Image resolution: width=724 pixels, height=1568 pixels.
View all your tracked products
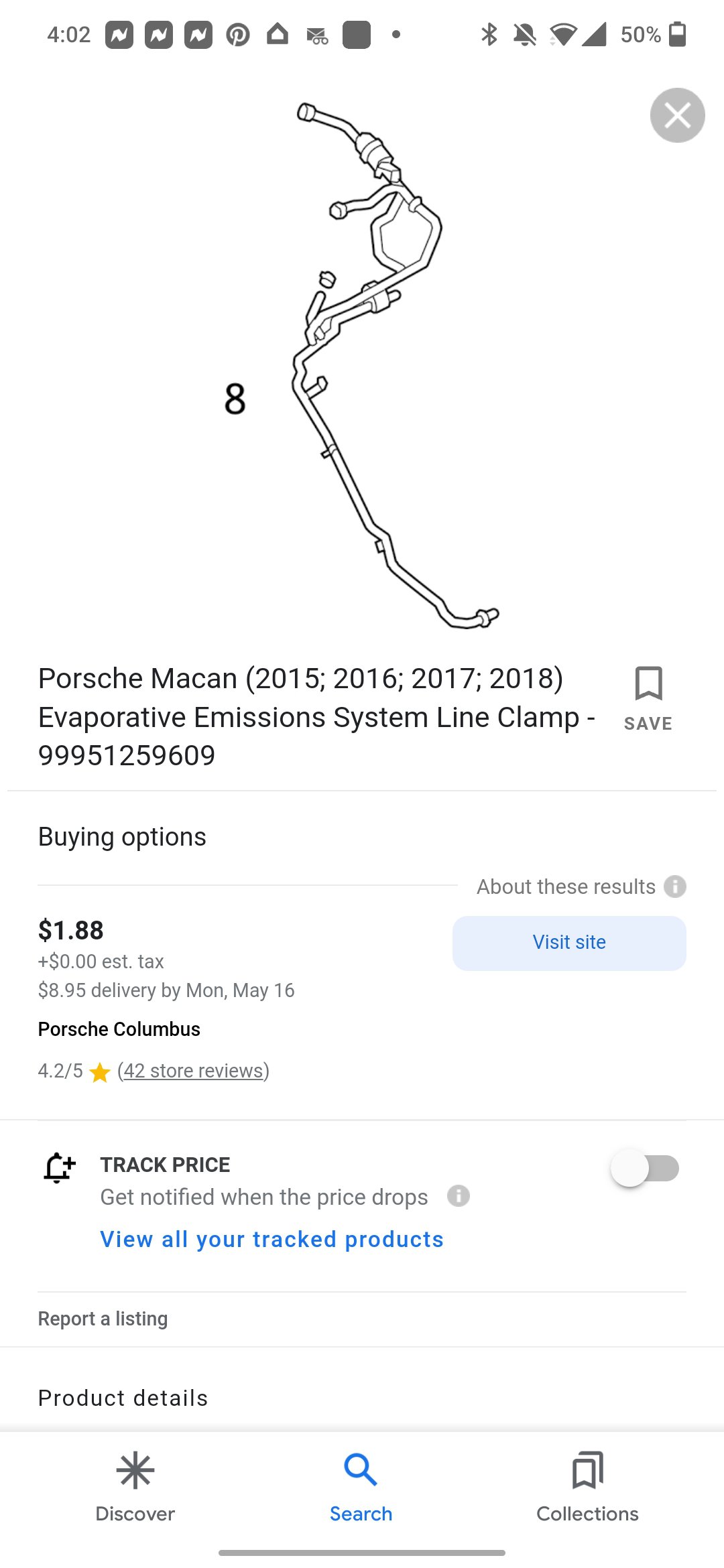[x=271, y=1239]
